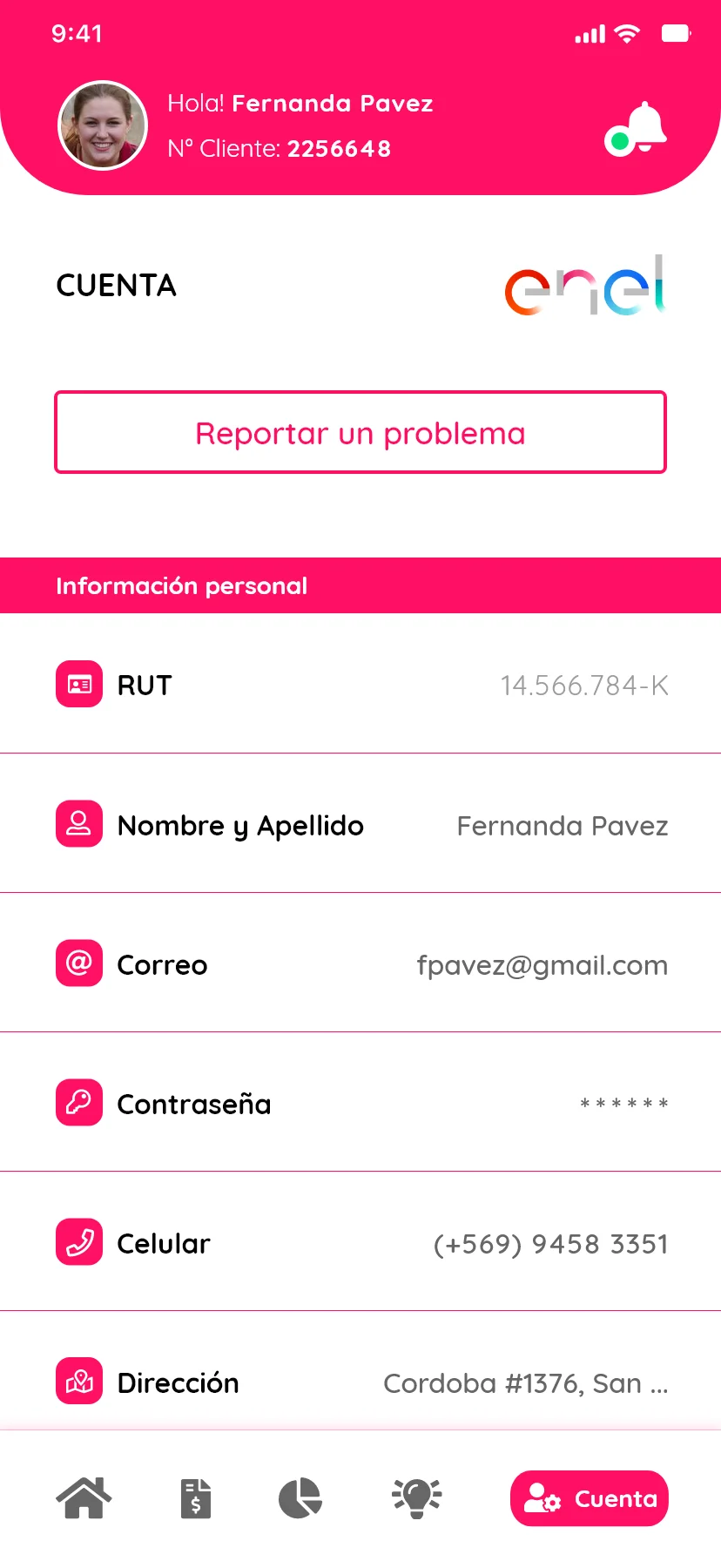Open the pie chart consumption tab
The width and height of the screenshot is (721, 1568).
pos(300,1498)
